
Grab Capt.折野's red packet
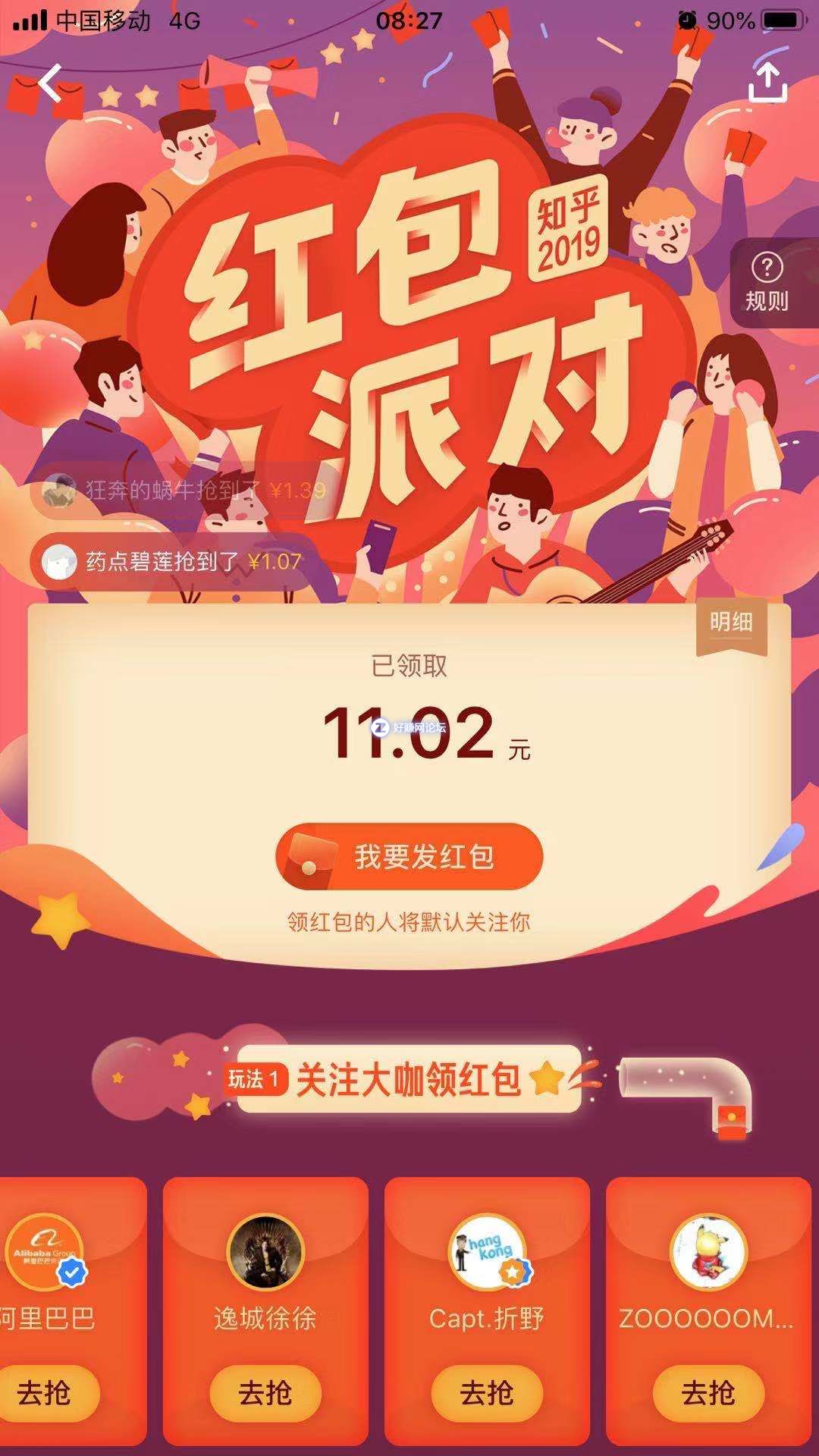coord(487,1393)
